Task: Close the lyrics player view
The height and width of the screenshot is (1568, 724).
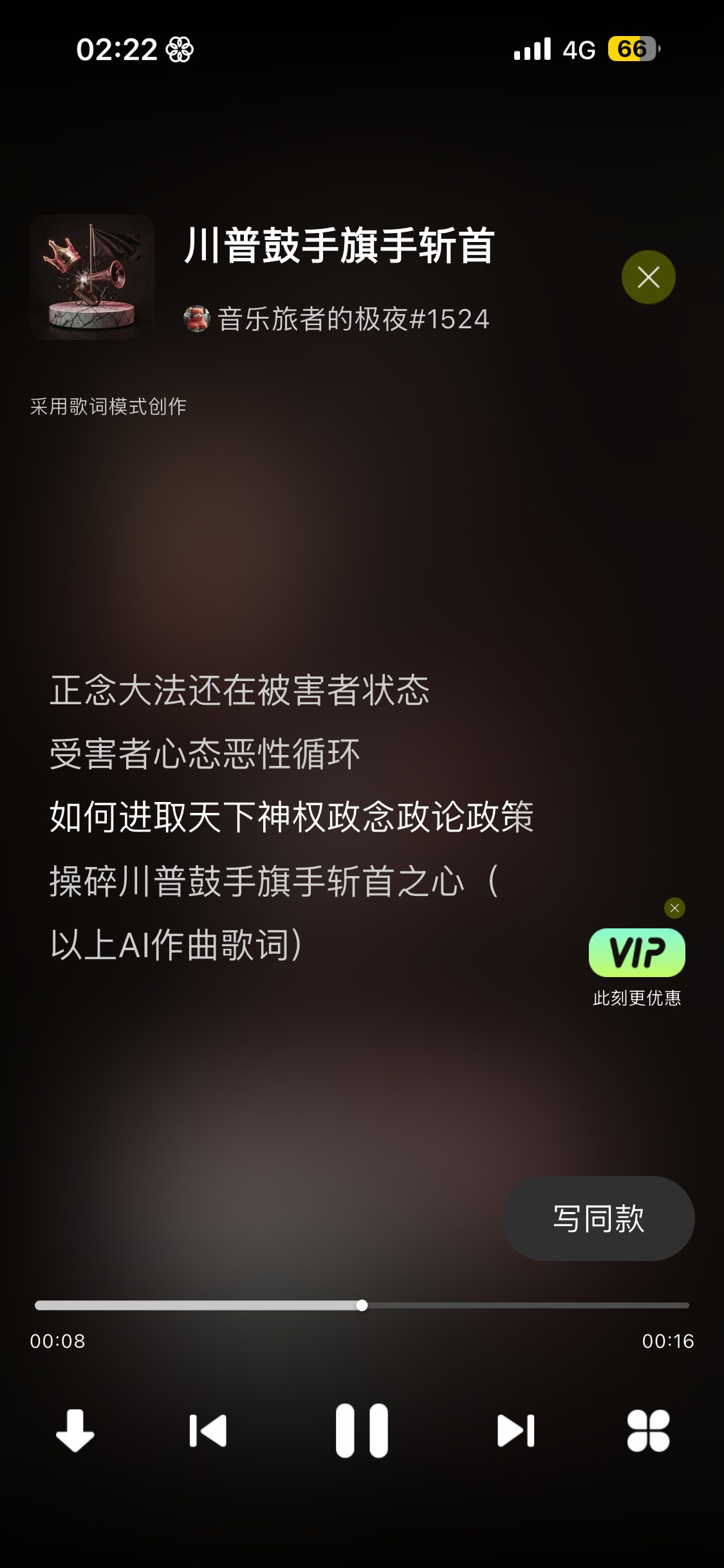Action: click(648, 277)
